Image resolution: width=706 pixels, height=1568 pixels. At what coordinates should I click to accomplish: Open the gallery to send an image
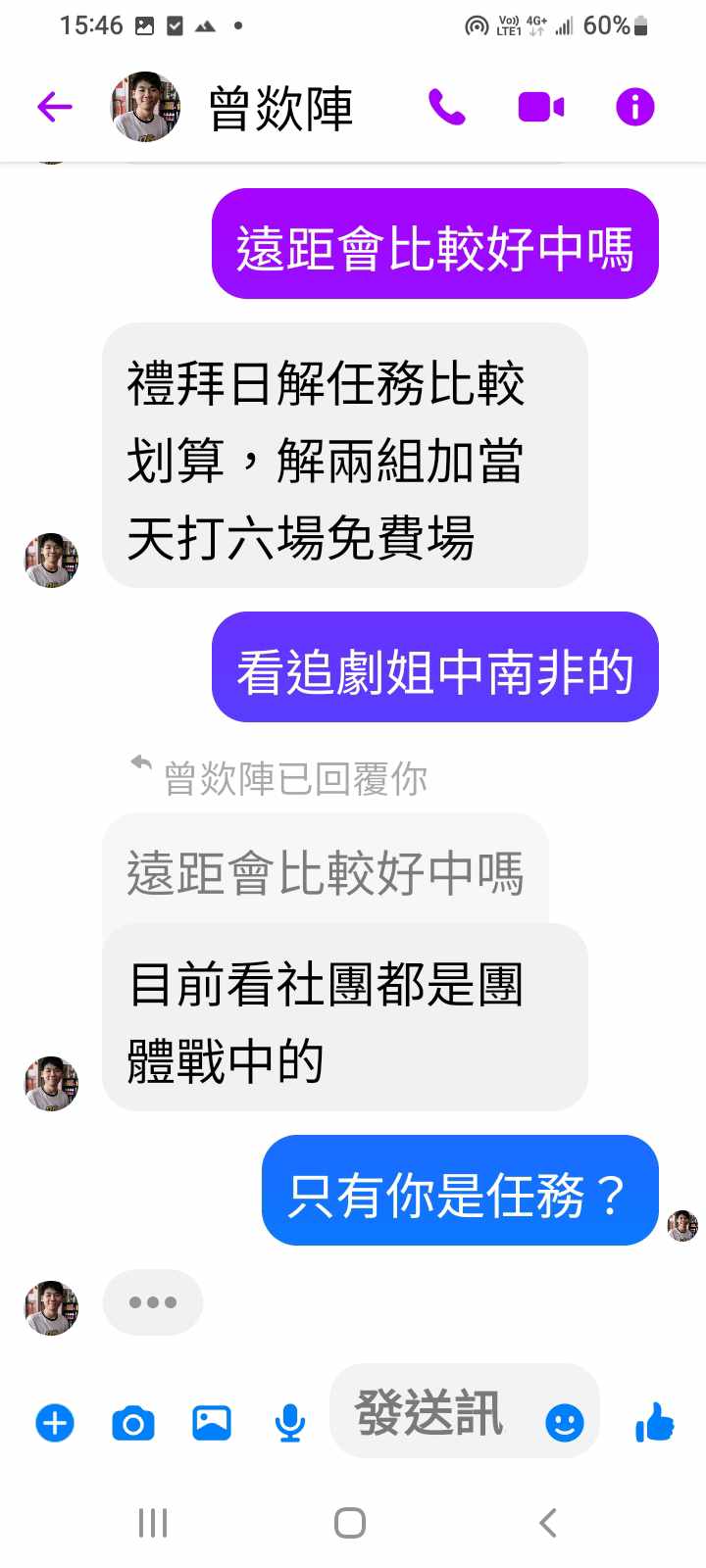pos(212,1422)
